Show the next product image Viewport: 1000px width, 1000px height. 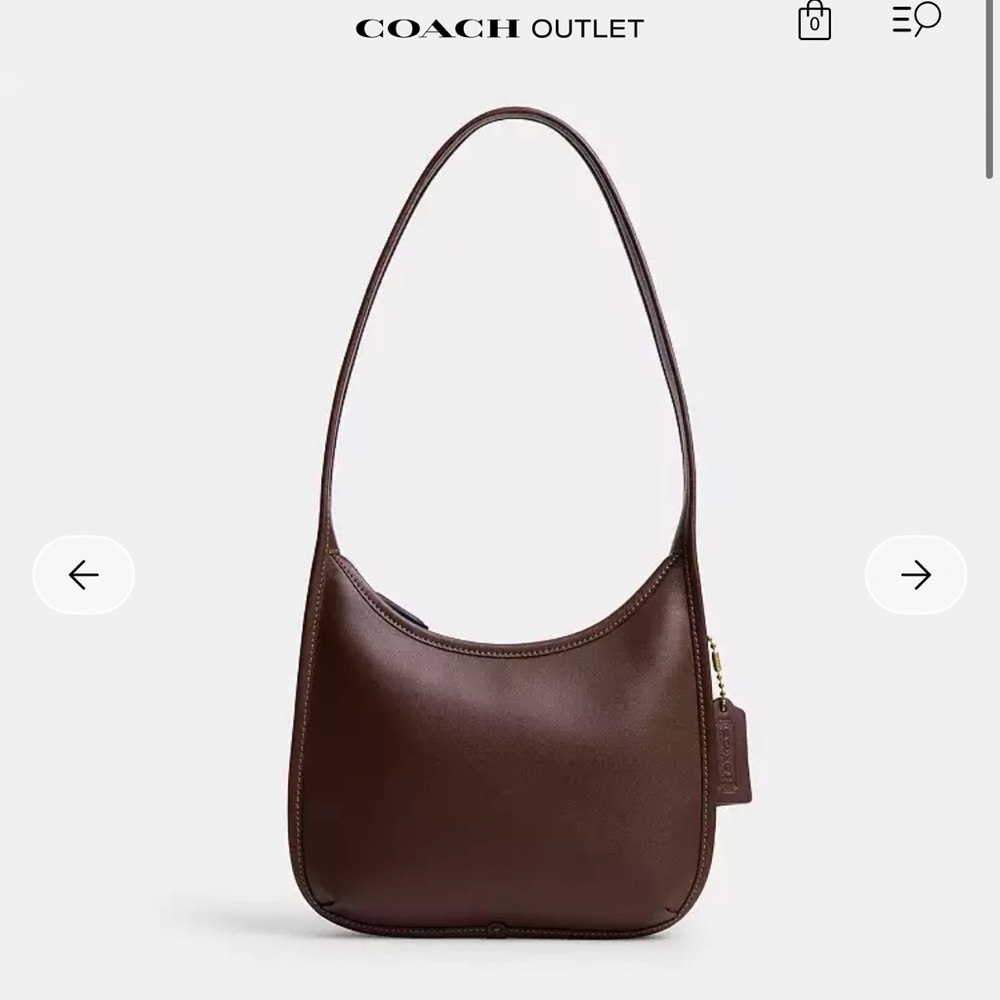[x=915, y=575]
